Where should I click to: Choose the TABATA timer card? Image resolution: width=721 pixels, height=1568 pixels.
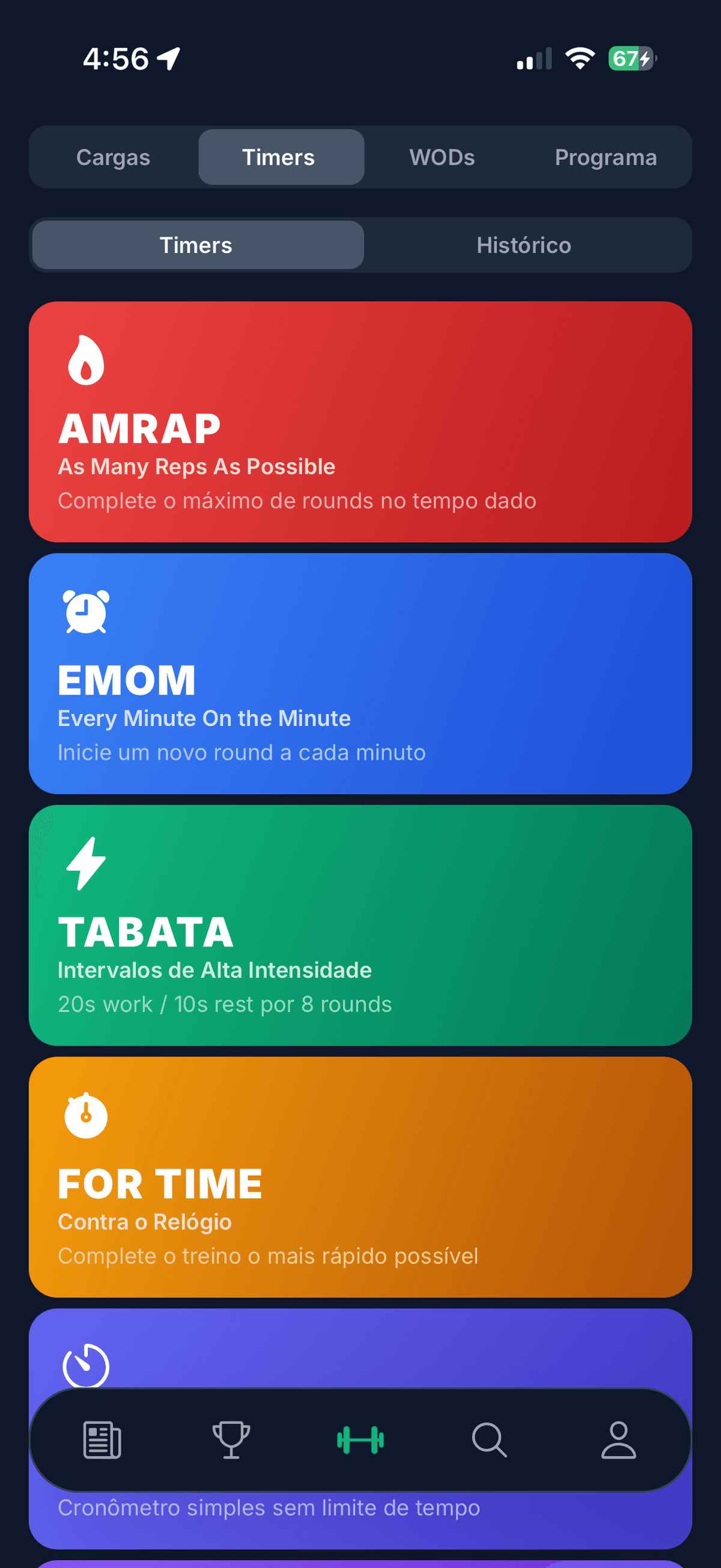pos(360,925)
